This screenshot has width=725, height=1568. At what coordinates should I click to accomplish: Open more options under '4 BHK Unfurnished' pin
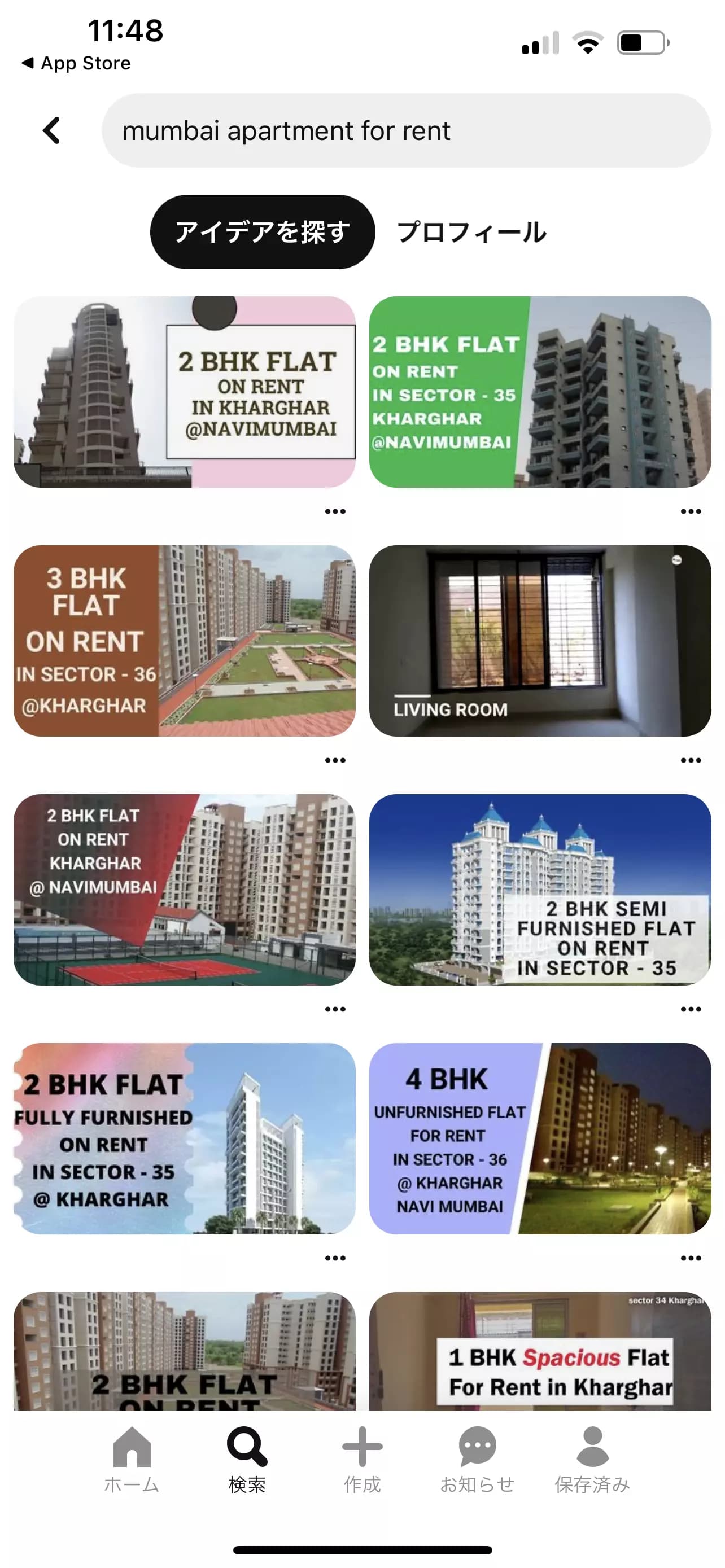coord(691,1258)
